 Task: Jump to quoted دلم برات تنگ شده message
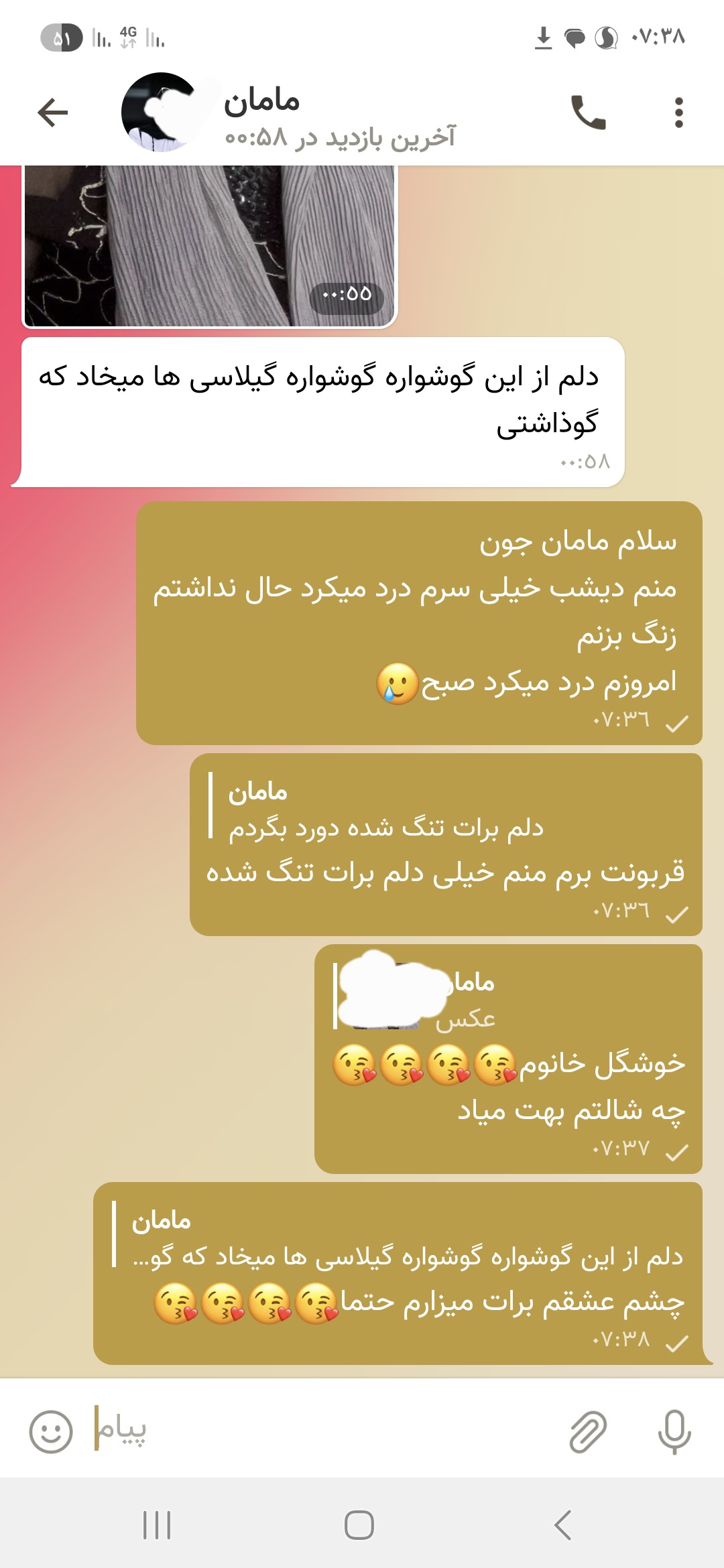tap(385, 811)
